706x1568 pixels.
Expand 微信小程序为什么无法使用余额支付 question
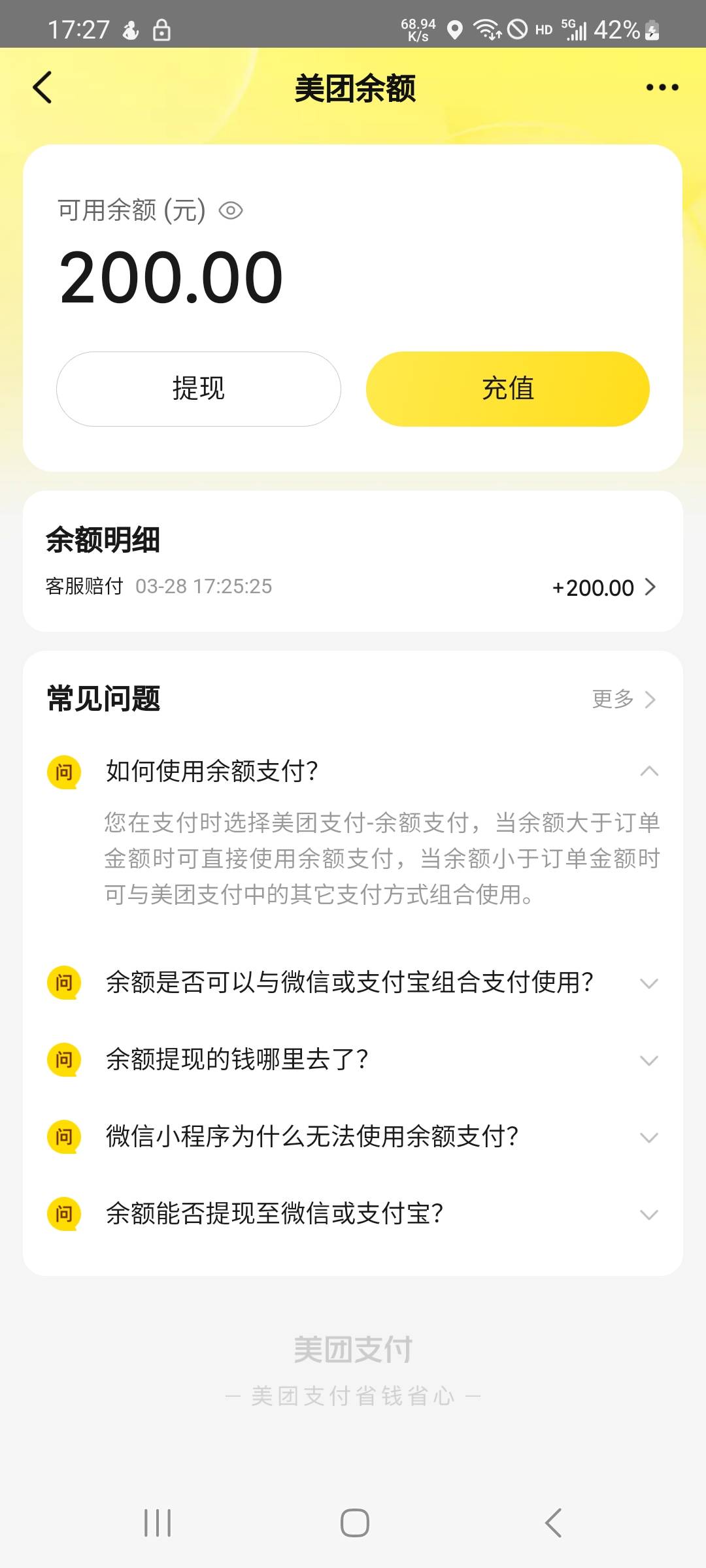point(353,1137)
